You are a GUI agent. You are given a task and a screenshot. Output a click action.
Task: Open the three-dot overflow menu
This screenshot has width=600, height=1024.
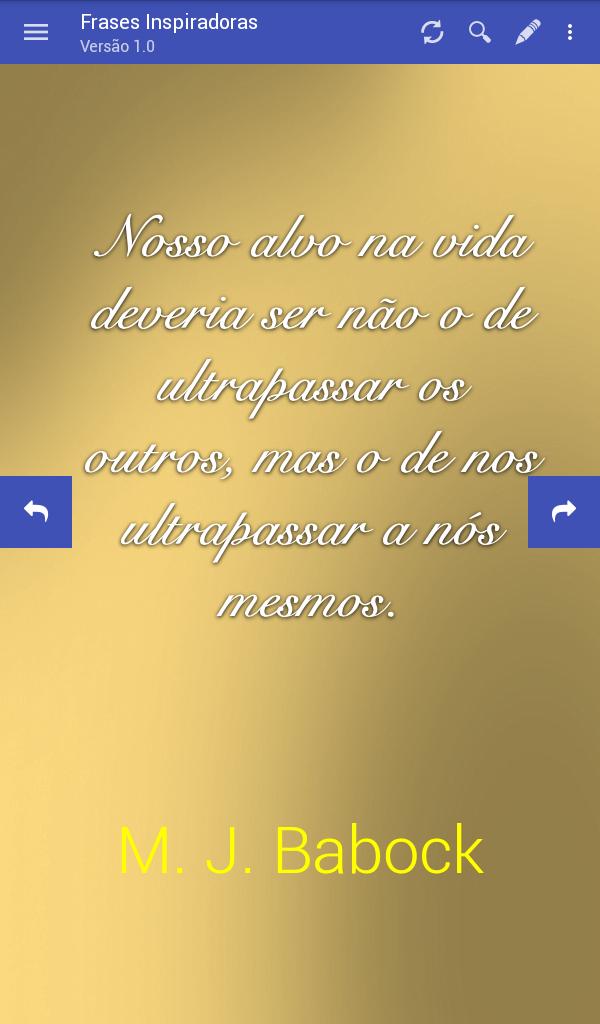pos(570,32)
